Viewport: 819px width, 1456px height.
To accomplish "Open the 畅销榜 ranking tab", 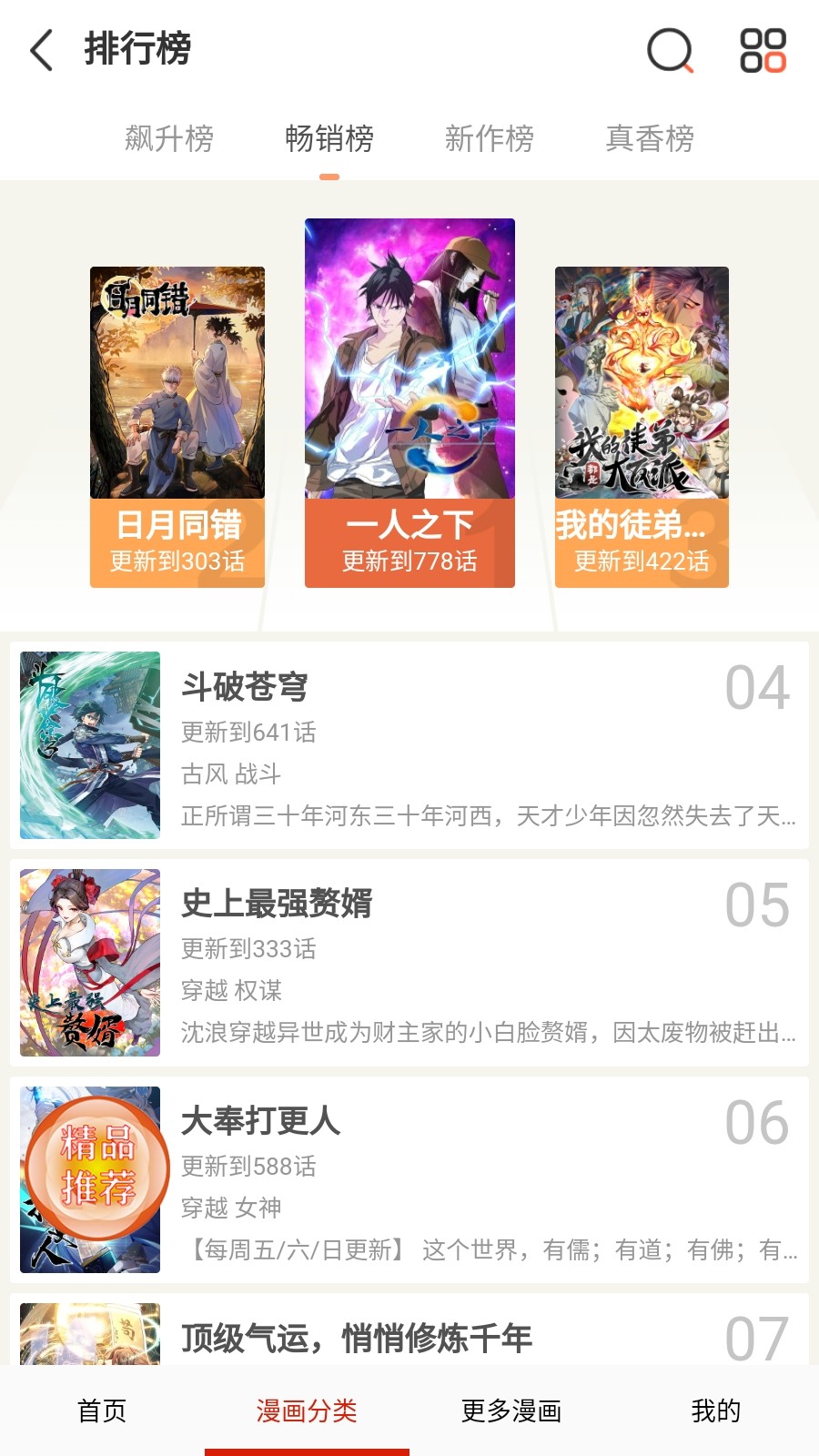I will pyautogui.click(x=329, y=138).
